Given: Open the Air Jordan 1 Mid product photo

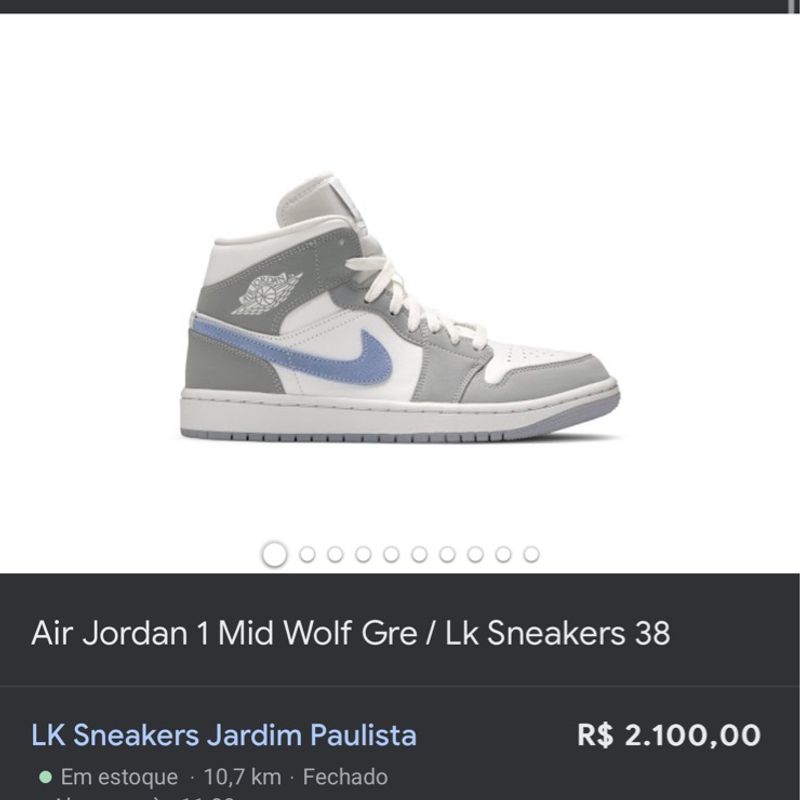Looking at the screenshot, I should pos(400,310).
